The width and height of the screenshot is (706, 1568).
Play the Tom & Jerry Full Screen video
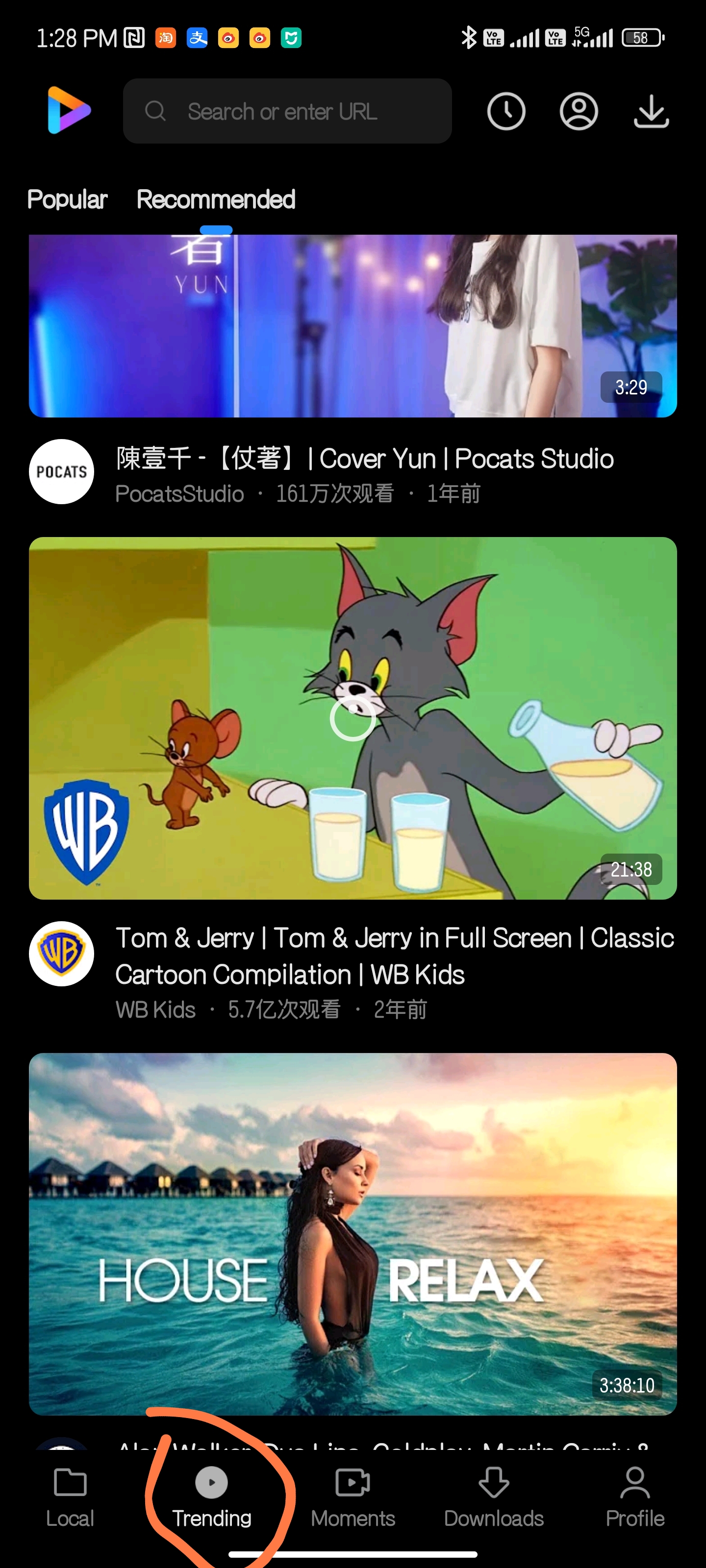point(353,718)
